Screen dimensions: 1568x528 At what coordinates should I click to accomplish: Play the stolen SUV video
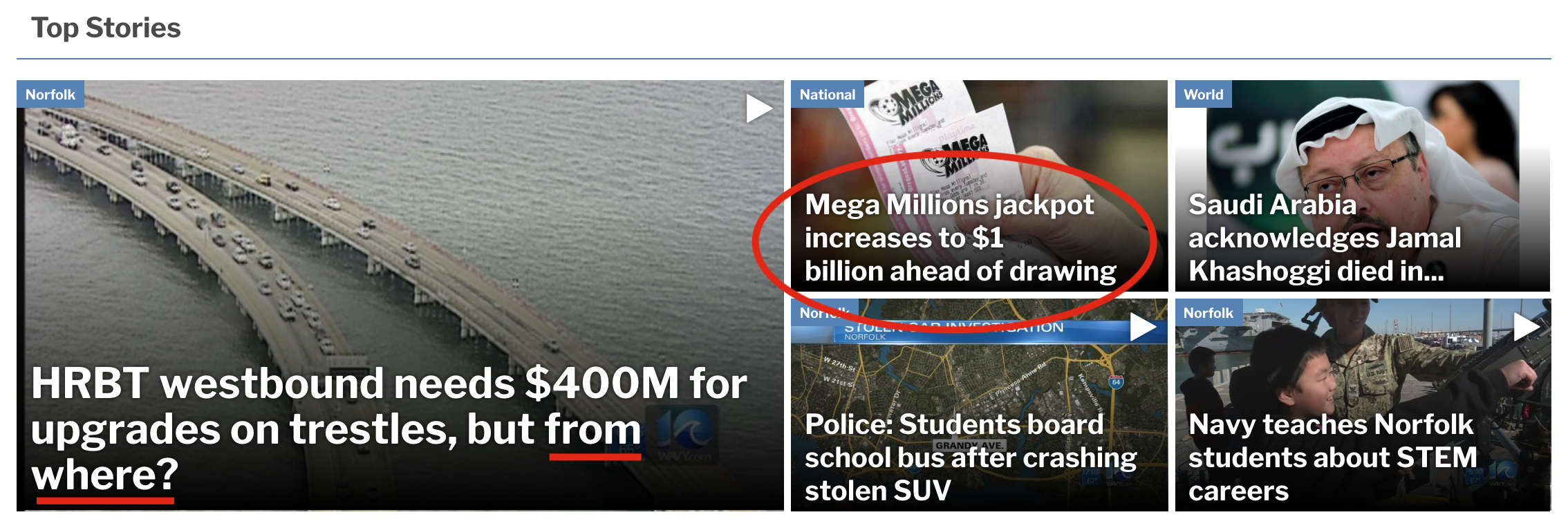(x=1142, y=327)
